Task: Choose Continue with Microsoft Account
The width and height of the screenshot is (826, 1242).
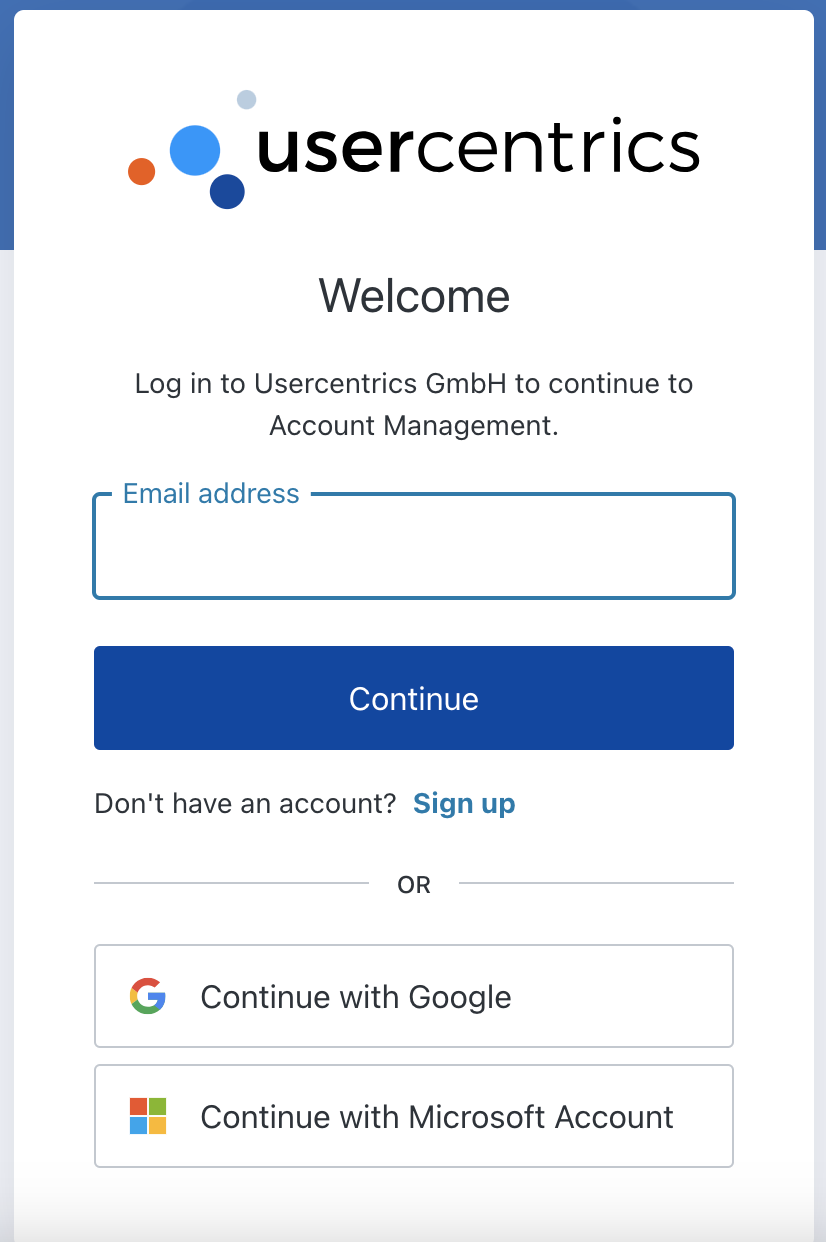Action: click(x=413, y=1116)
